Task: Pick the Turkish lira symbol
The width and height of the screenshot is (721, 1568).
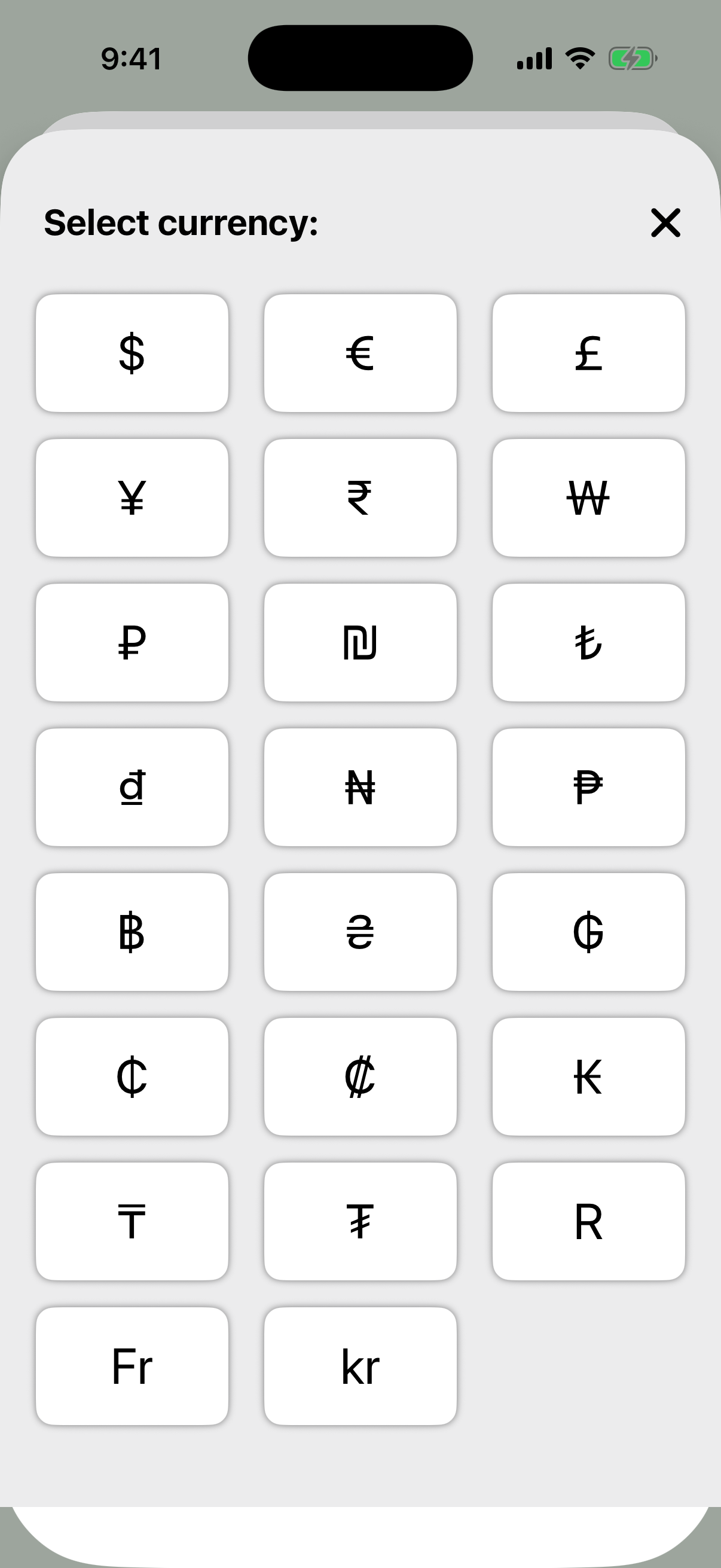Action: pyautogui.click(x=588, y=642)
